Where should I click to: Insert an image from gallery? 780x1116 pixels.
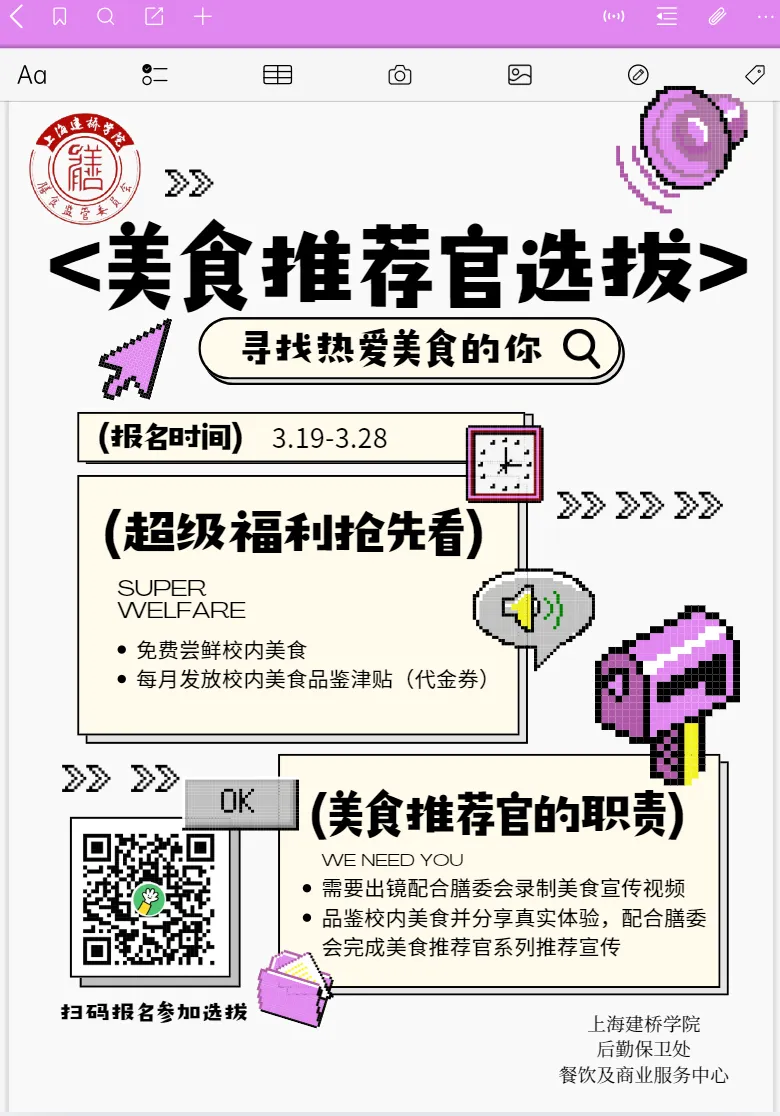tap(520, 75)
